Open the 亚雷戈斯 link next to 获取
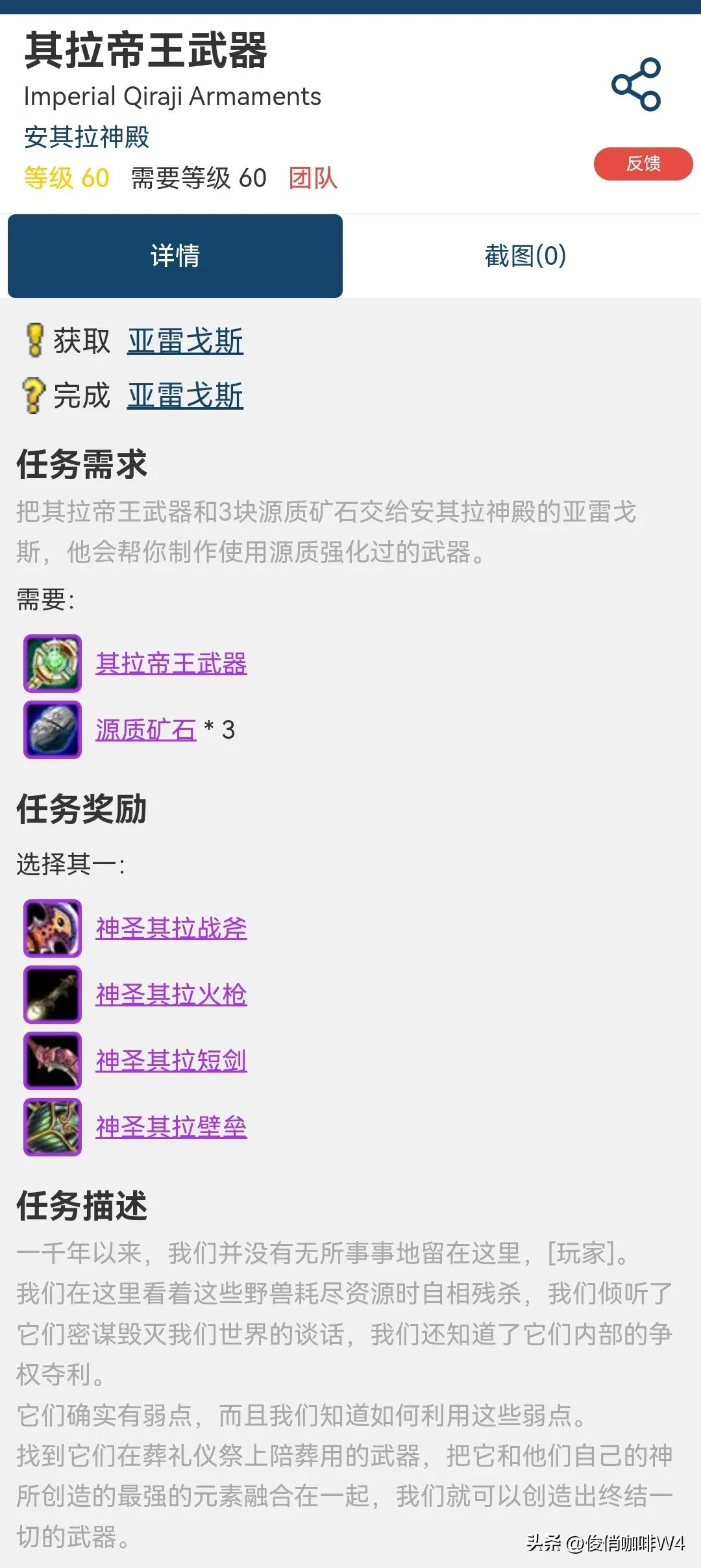Image resolution: width=701 pixels, height=1568 pixels. 185,341
